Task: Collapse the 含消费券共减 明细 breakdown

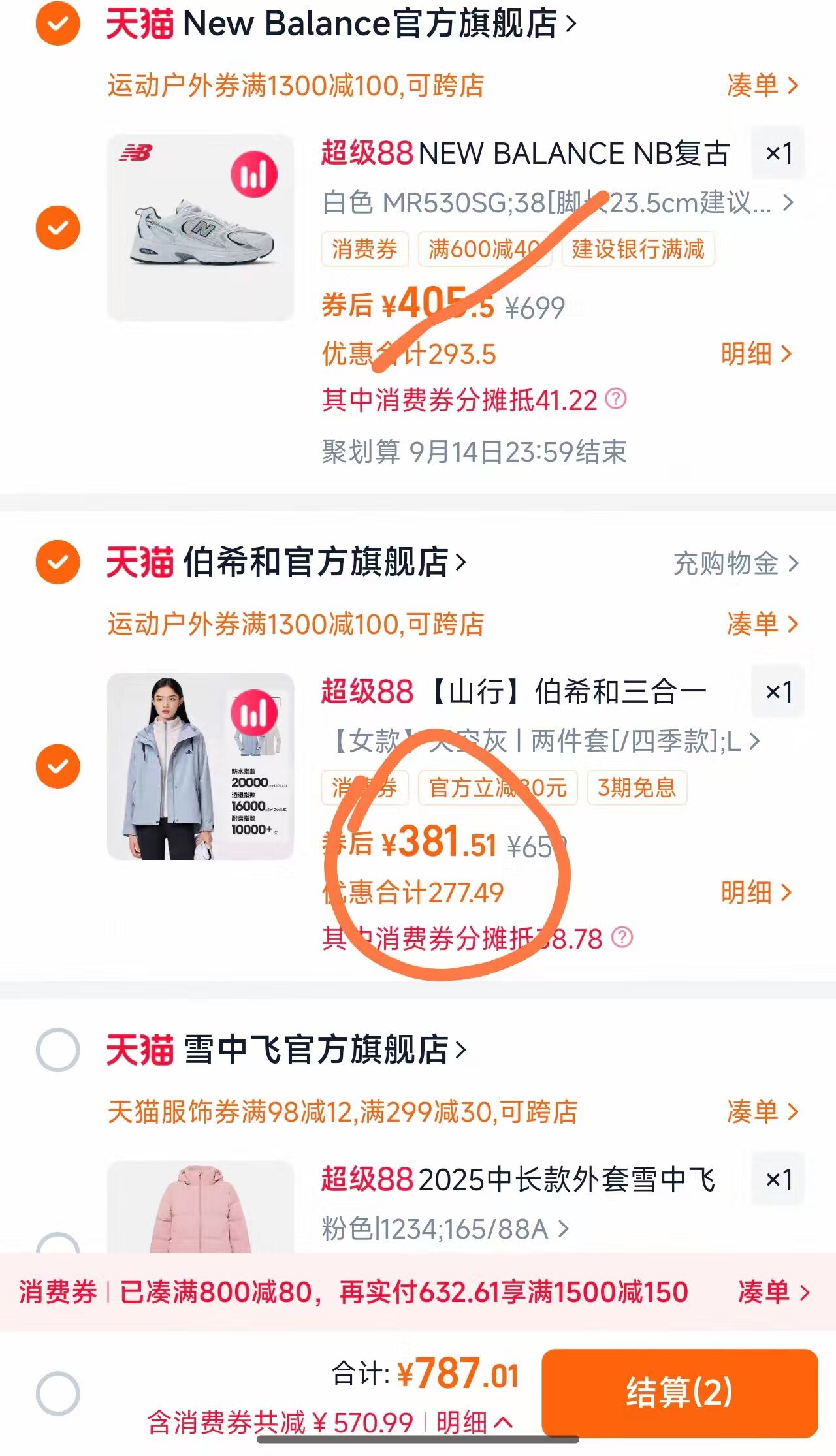Action: [474, 1422]
